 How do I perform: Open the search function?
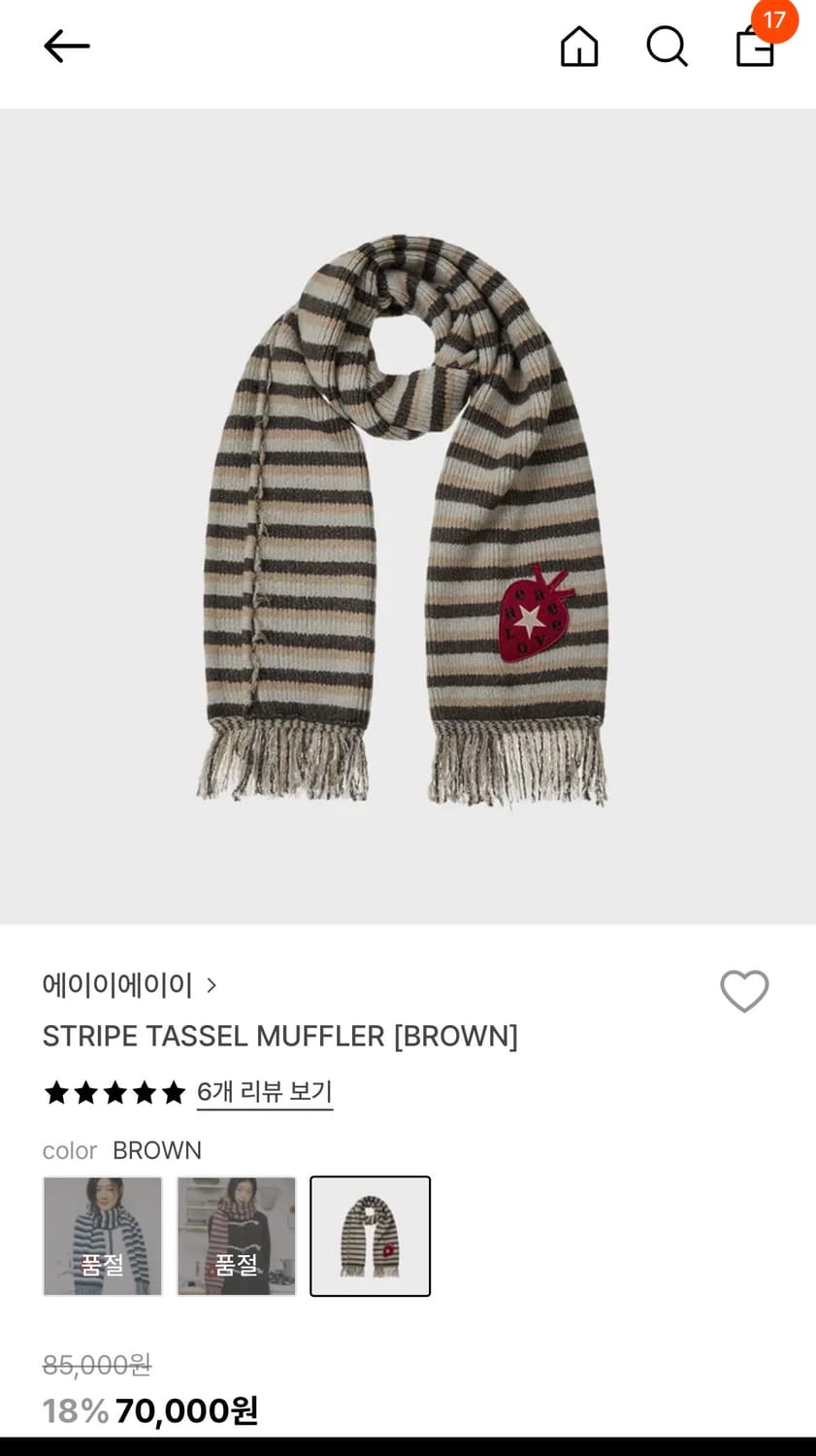point(666,47)
